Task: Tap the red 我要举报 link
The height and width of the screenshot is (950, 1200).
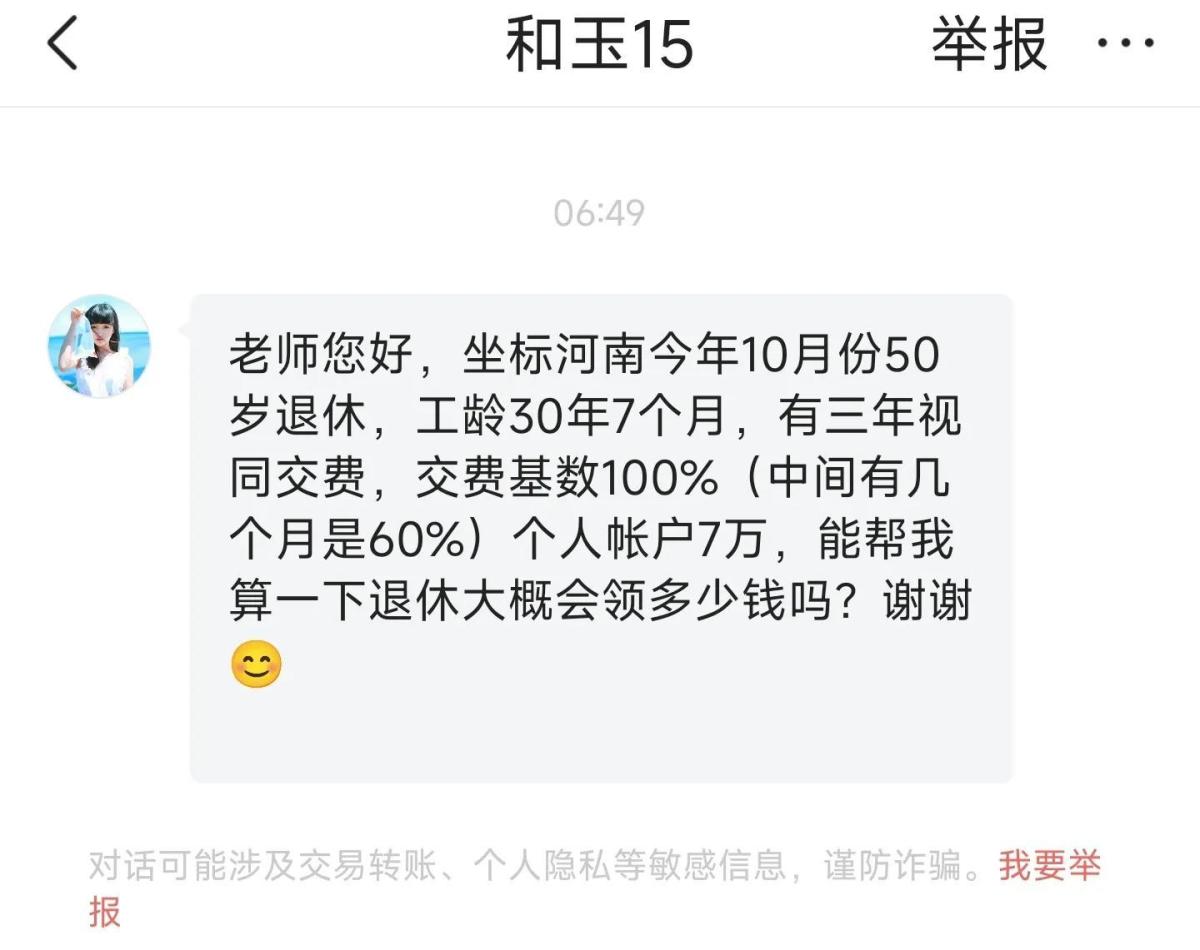Action: click(1048, 866)
